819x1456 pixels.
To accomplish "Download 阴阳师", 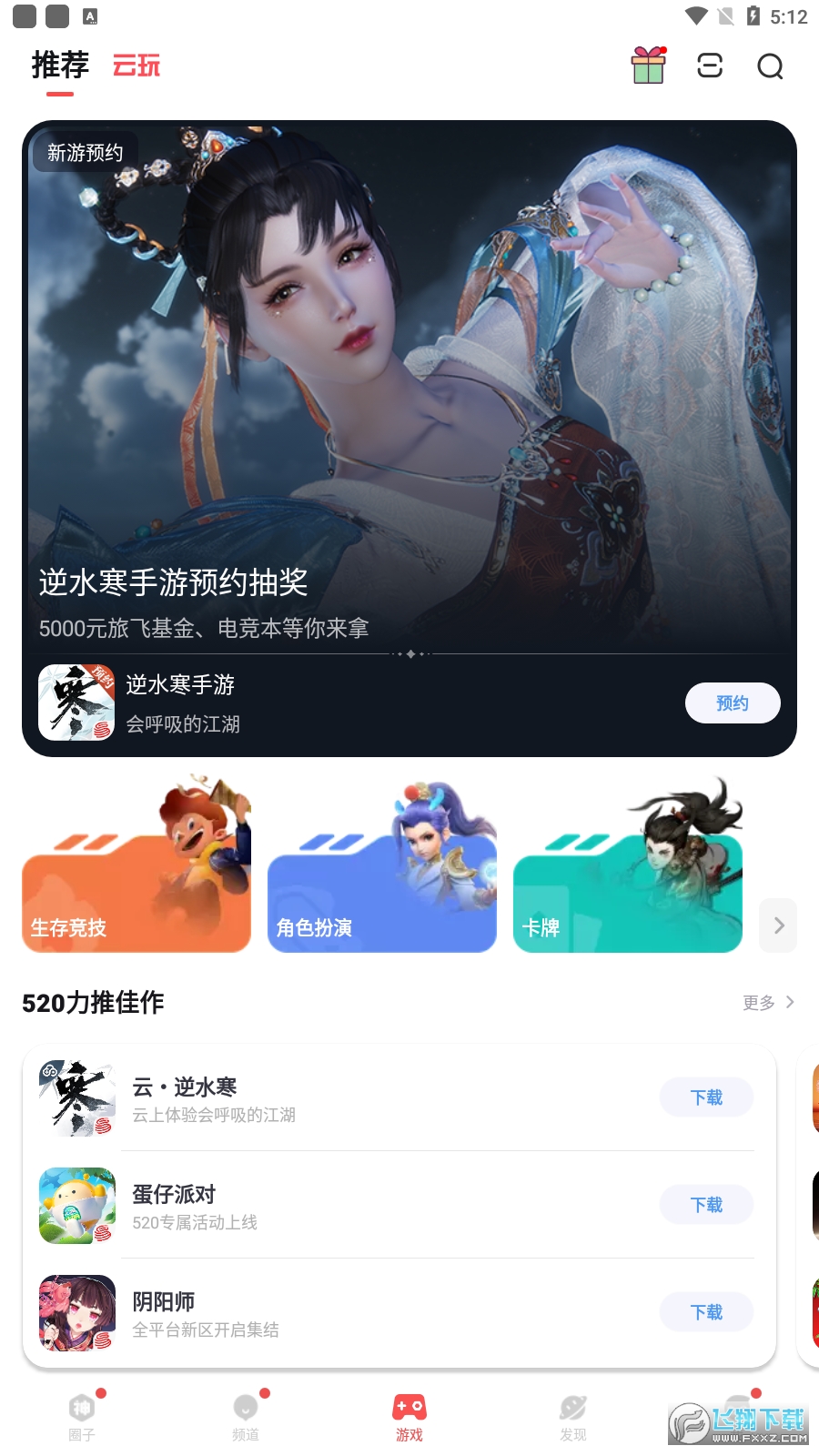I will pyautogui.click(x=706, y=1312).
